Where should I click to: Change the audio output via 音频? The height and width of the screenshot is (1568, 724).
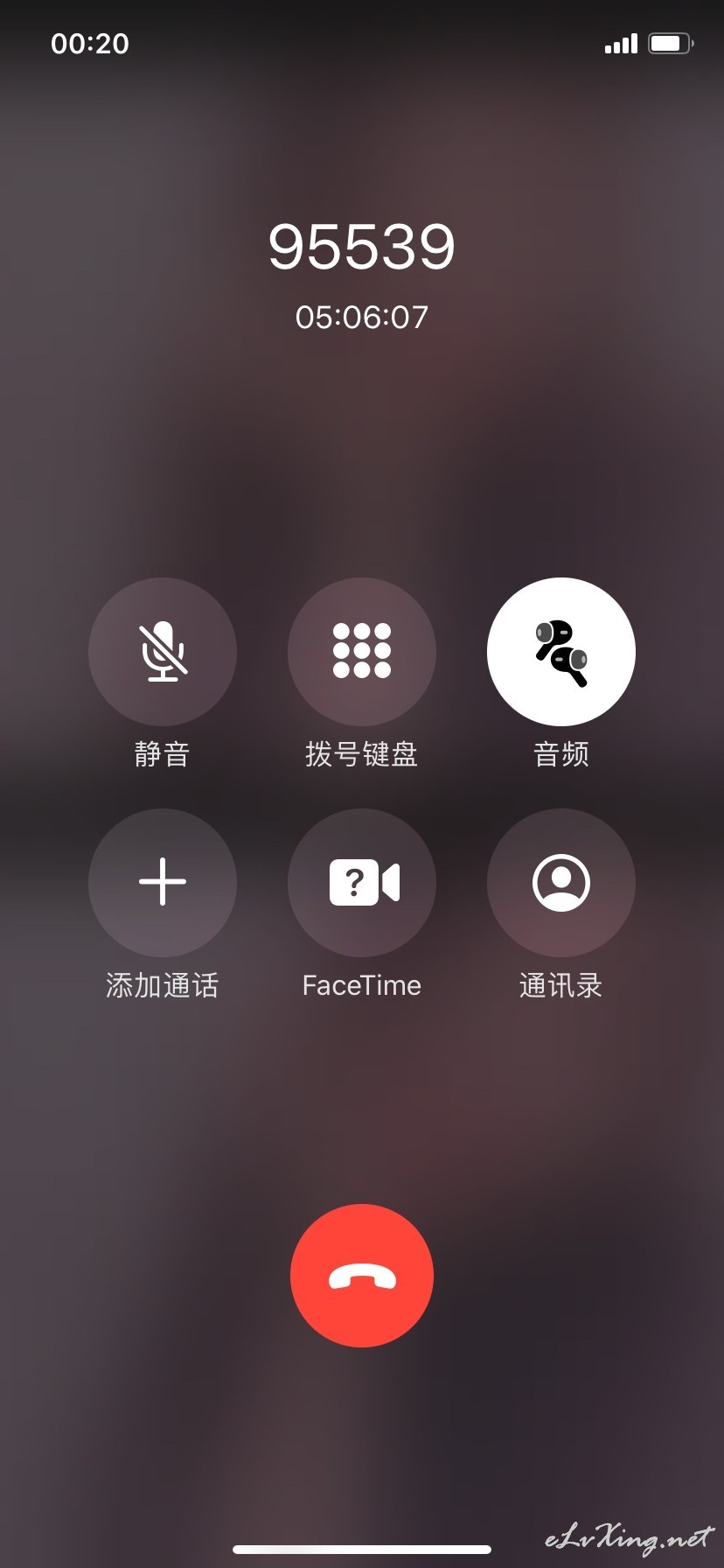pyautogui.click(x=561, y=652)
